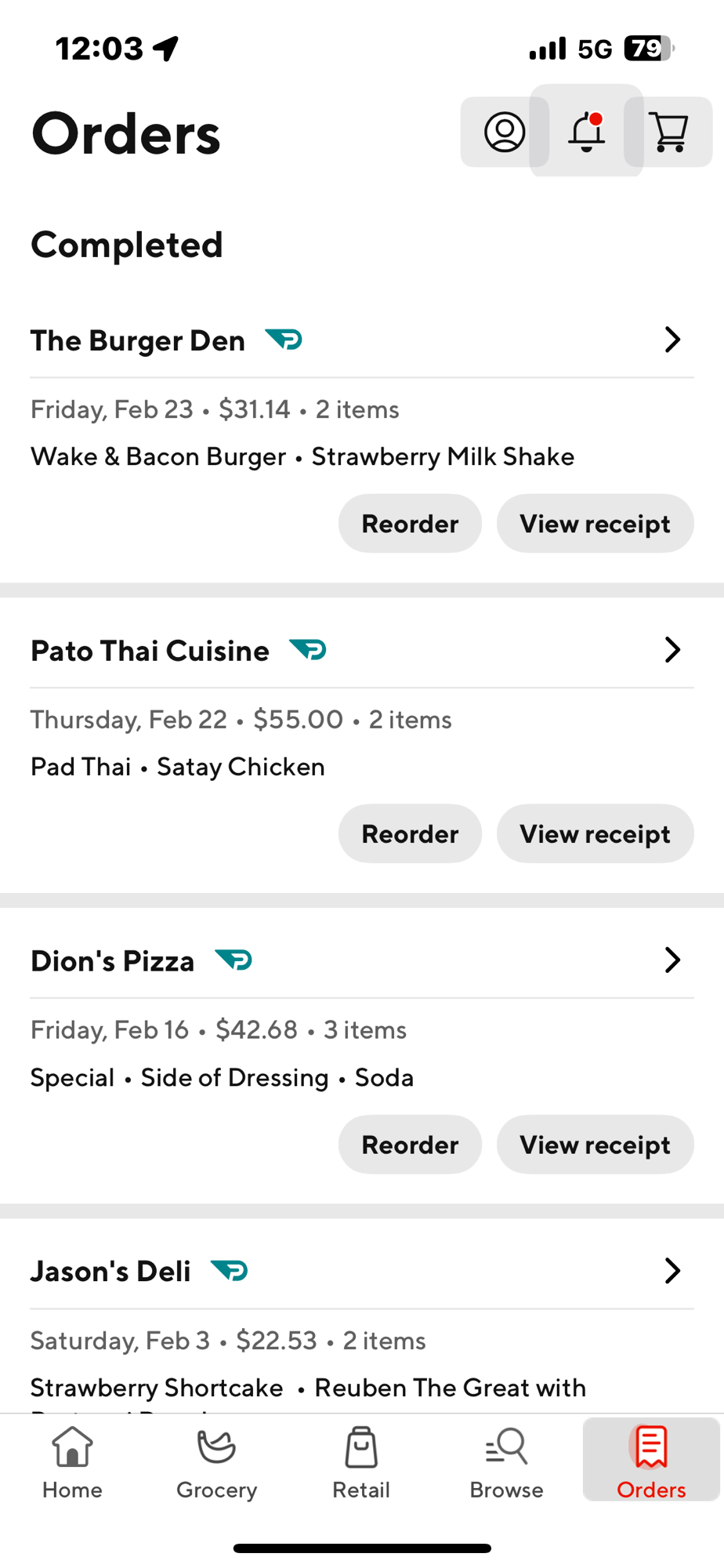This screenshot has height=1568, width=724.
Task: Reorder from Pato Thai Cuisine
Action: coord(410,834)
